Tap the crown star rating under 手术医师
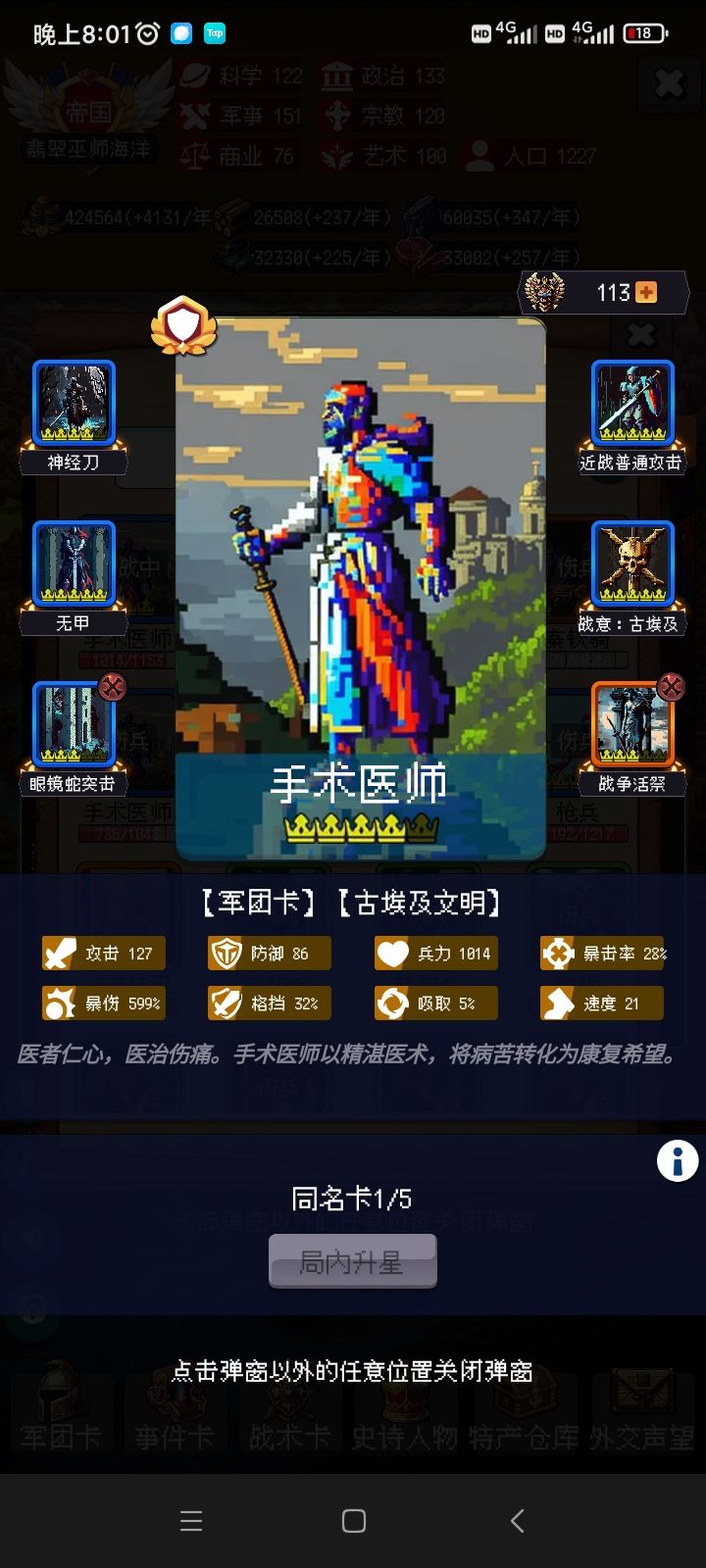 [361, 831]
